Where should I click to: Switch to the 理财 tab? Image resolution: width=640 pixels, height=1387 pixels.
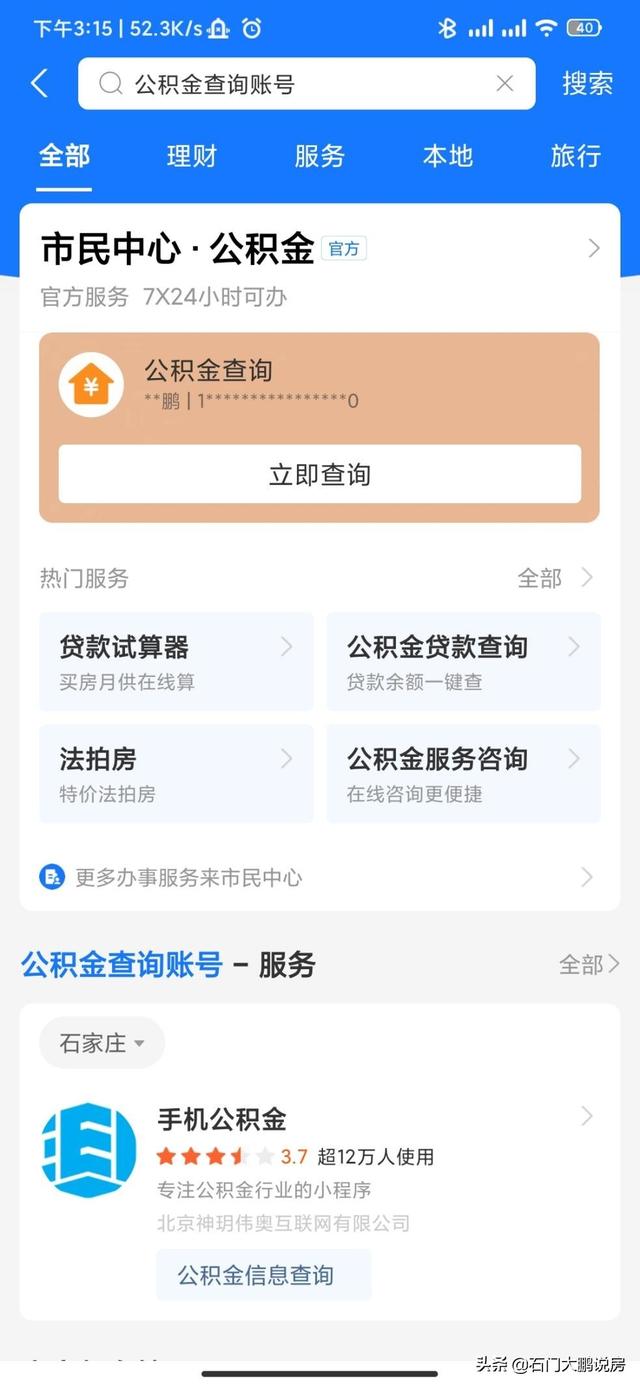(191, 156)
